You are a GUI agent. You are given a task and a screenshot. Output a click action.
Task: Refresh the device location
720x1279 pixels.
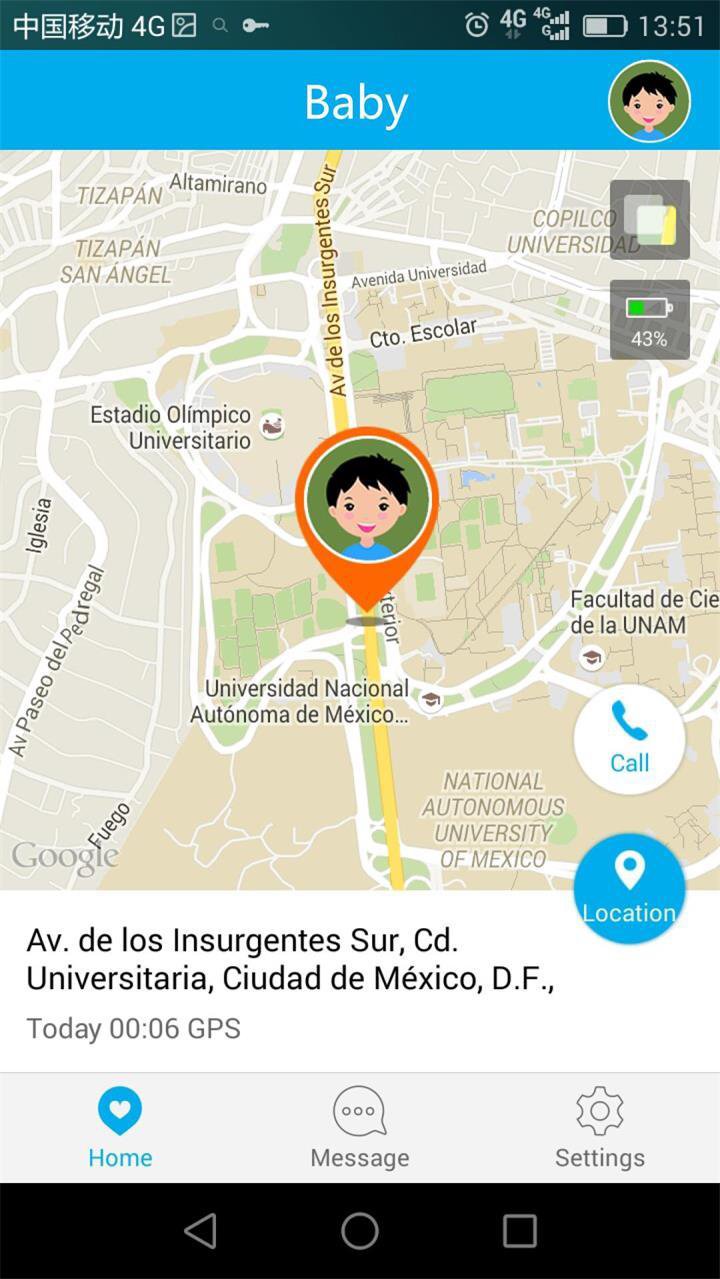click(630, 889)
